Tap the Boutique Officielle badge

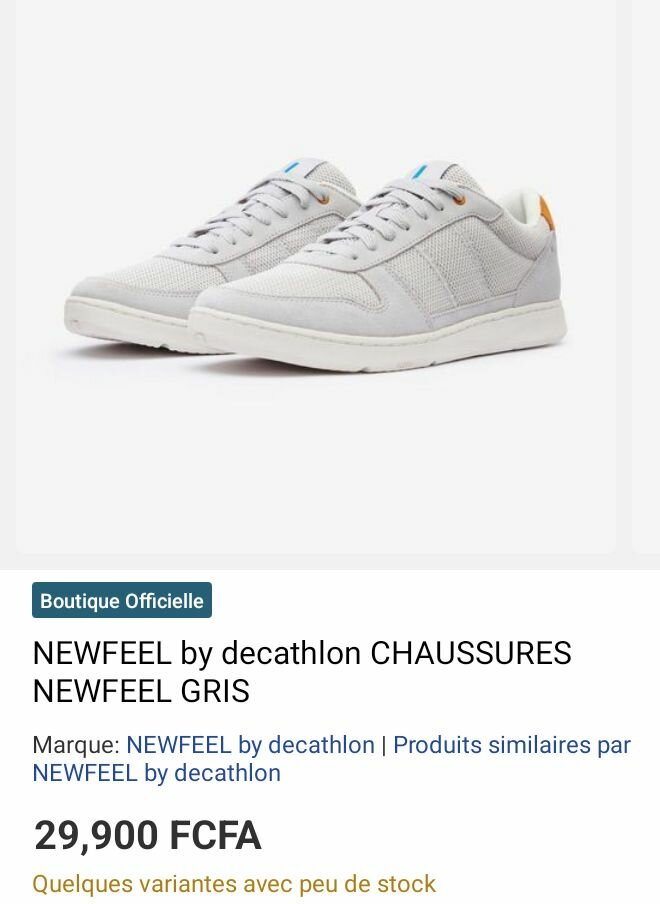(x=122, y=601)
